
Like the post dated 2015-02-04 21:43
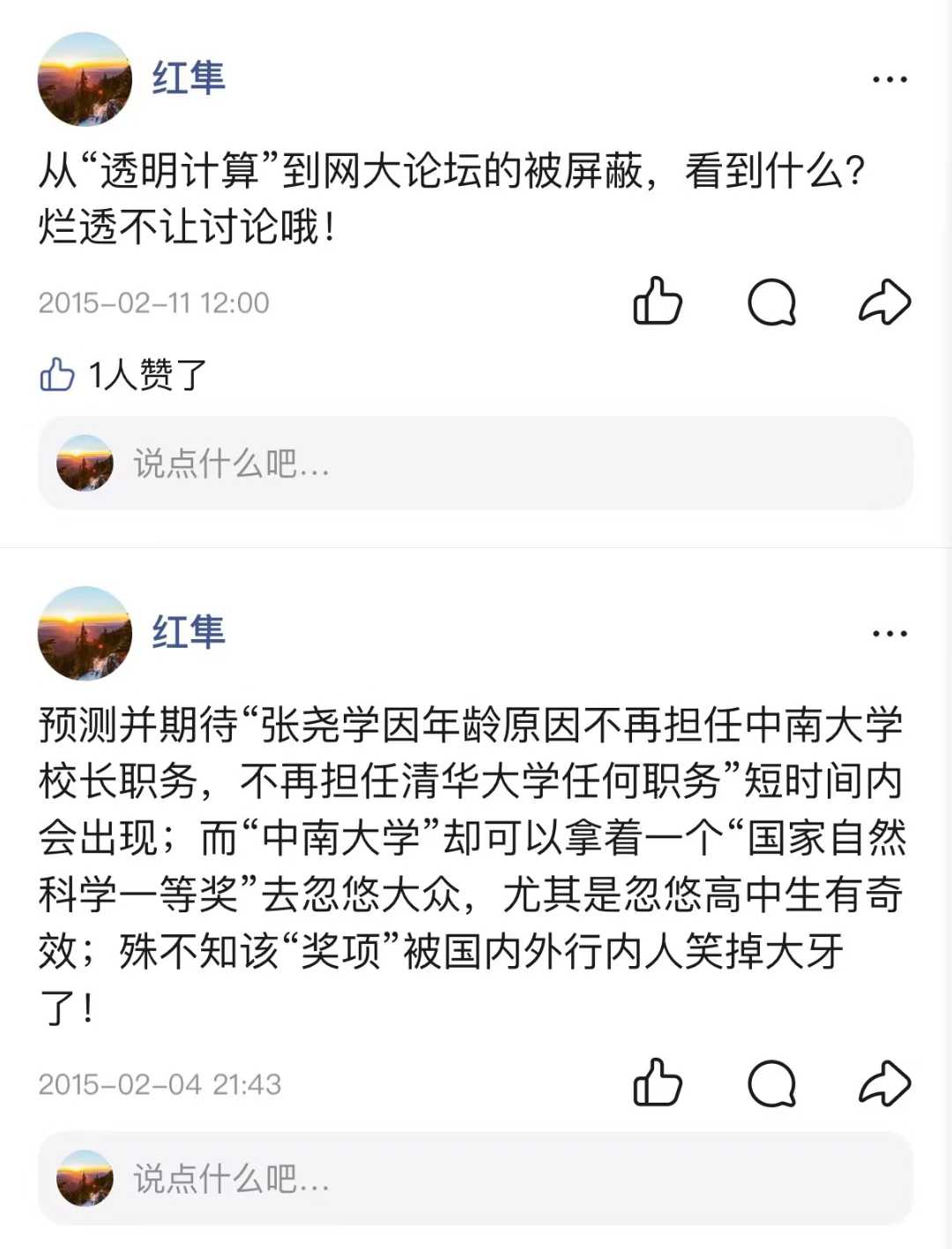(x=658, y=1082)
